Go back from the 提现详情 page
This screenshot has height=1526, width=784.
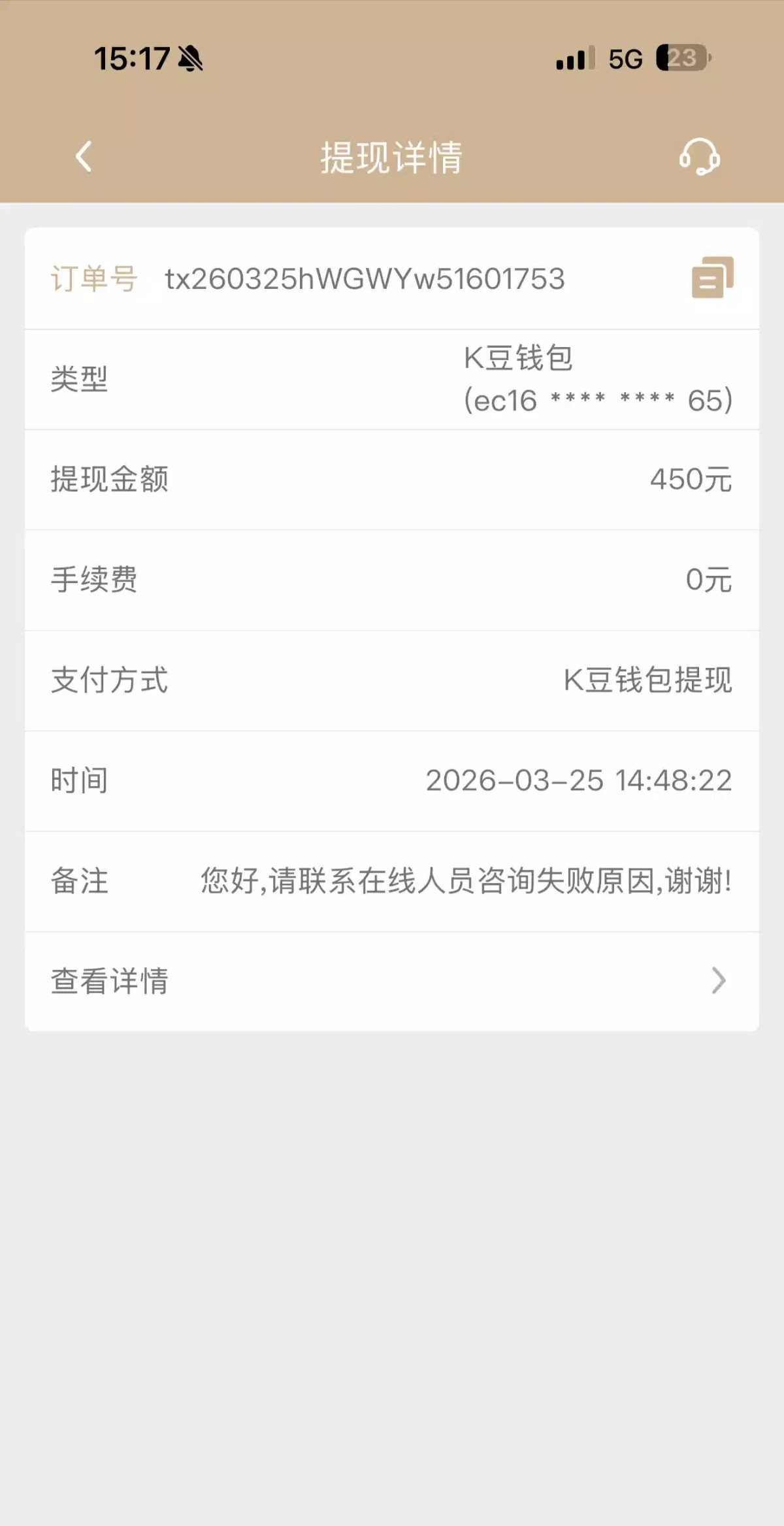point(84,157)
